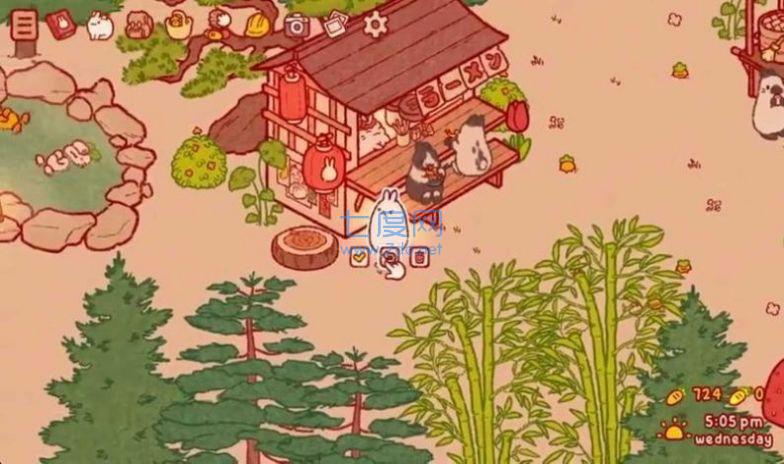Tap the trash button to remove item

tap(420, 258)
